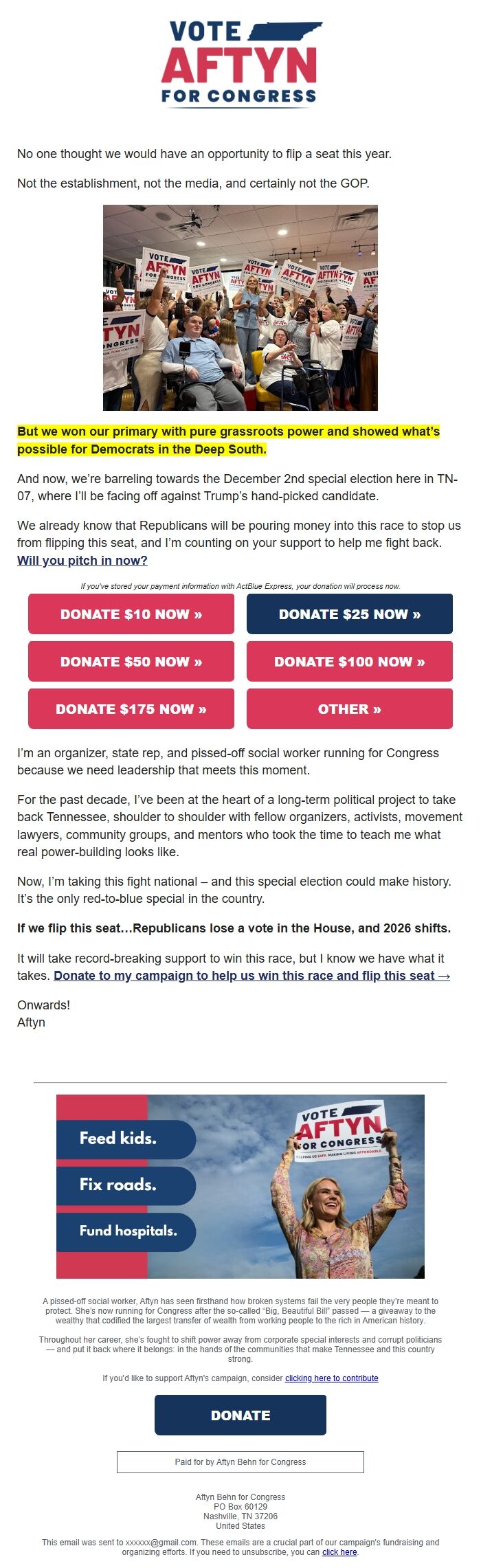Screen dimensions: 481x1568
Task: Select Donate $10 Now button
Action: (x=131, y=614)
